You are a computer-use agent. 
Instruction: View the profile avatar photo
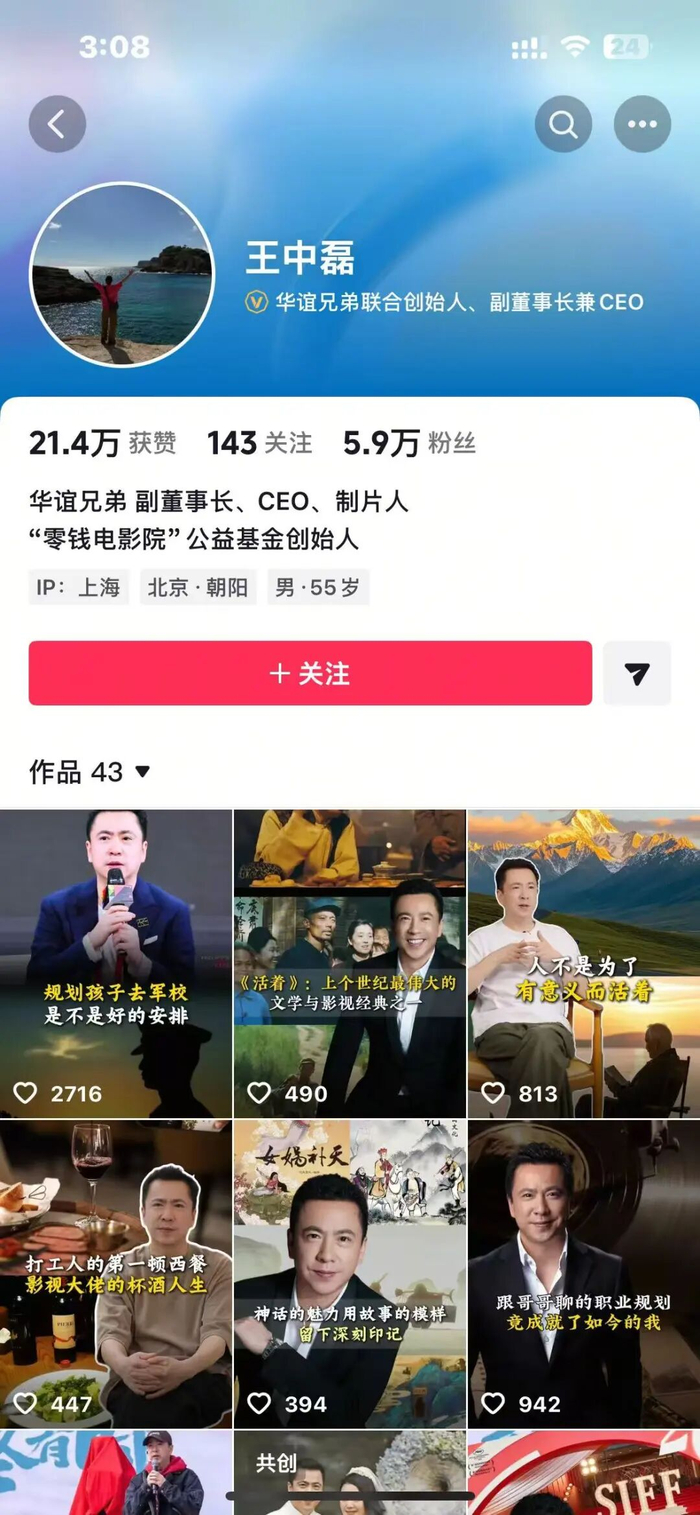tap(122, 274)
